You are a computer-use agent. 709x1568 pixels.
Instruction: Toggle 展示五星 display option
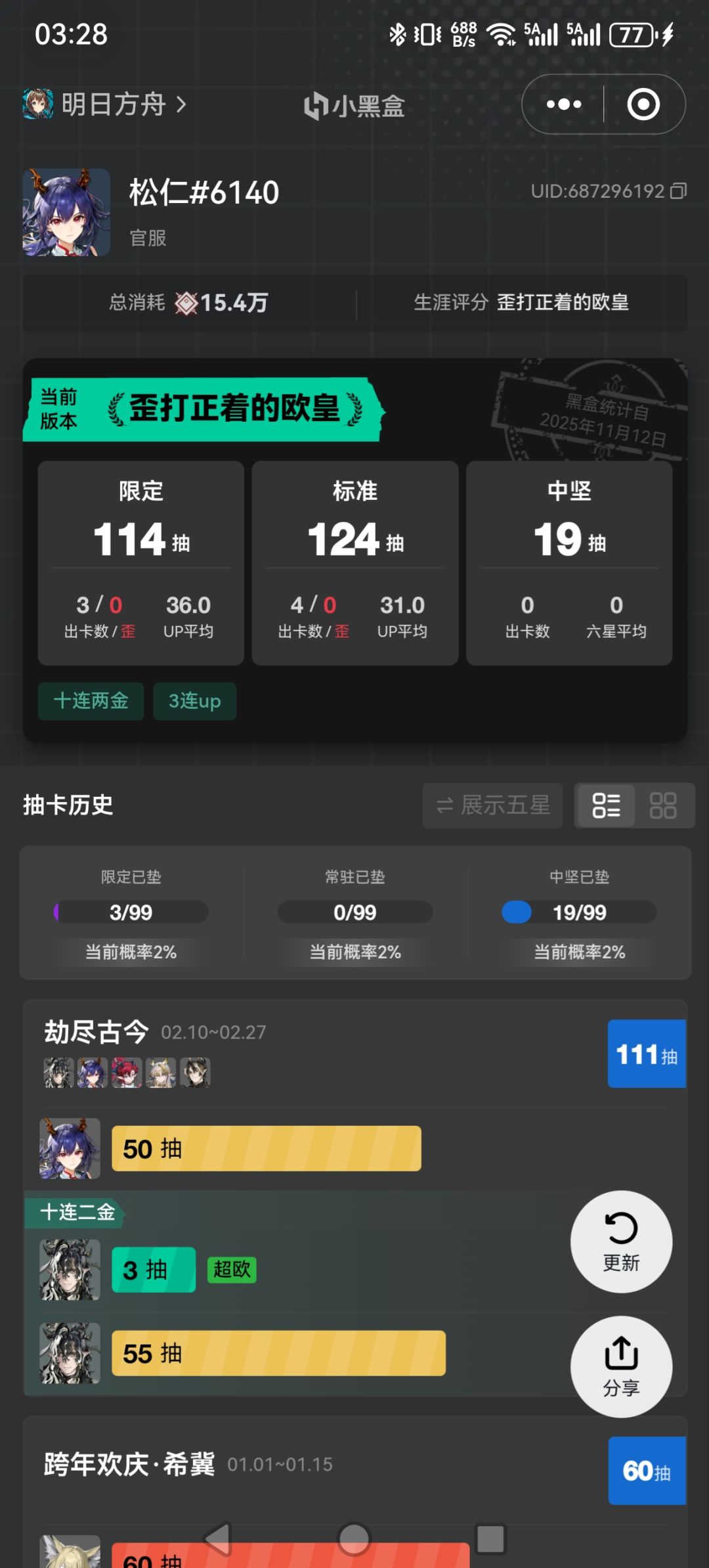(x=493, y=805)
